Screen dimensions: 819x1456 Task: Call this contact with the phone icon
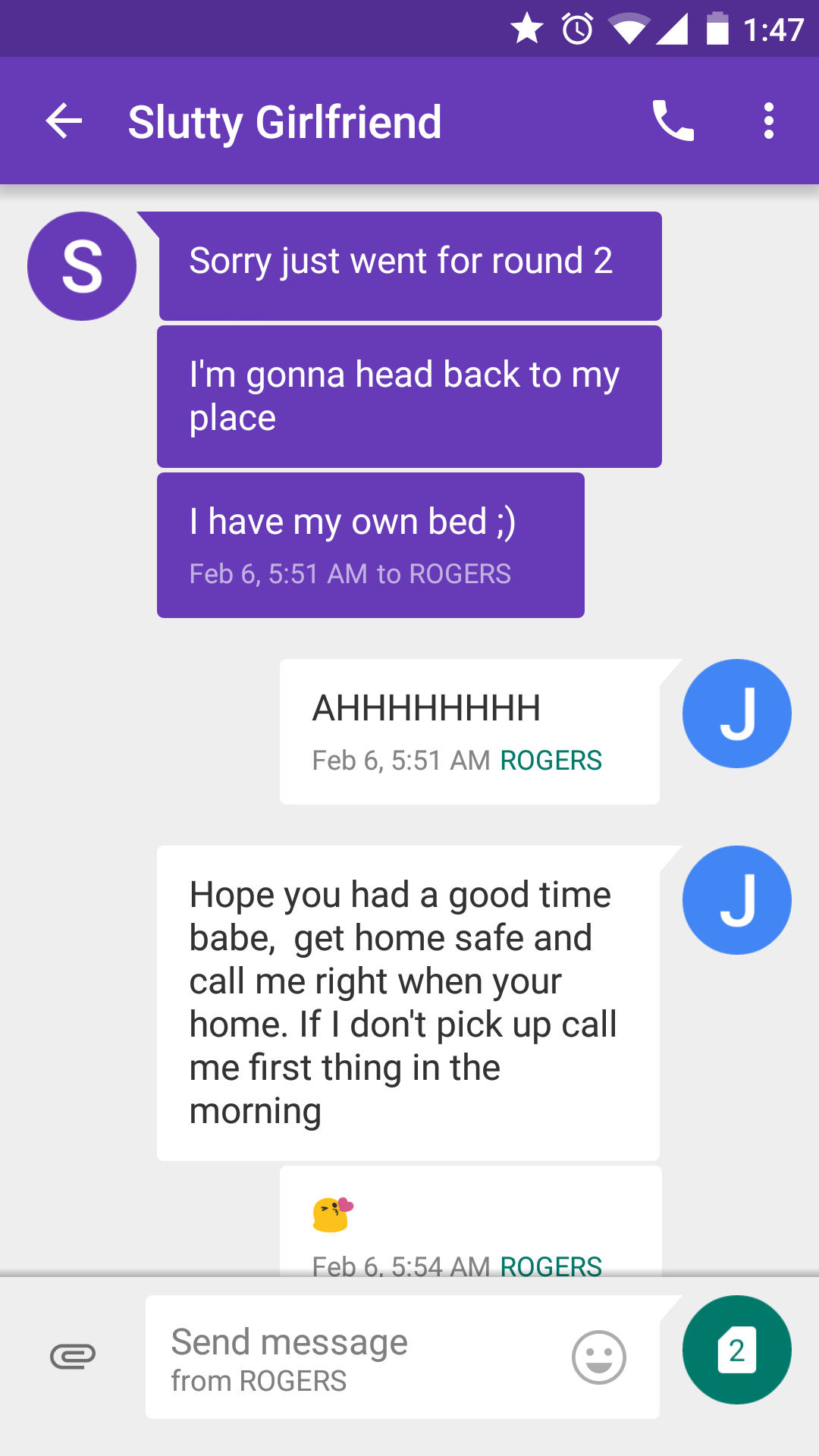[x=673, y=121]
